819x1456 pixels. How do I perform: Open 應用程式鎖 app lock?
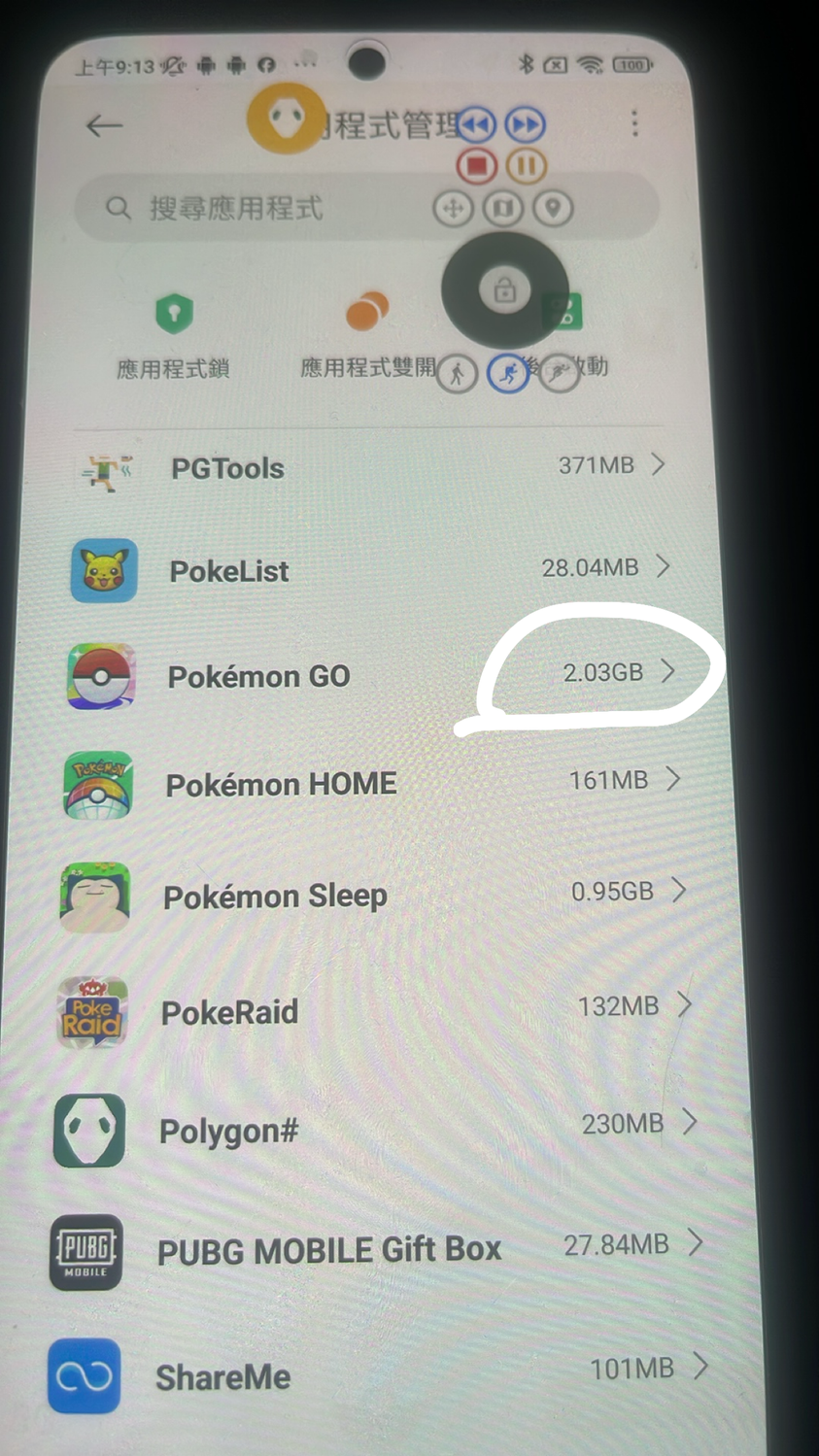[174, 335]
